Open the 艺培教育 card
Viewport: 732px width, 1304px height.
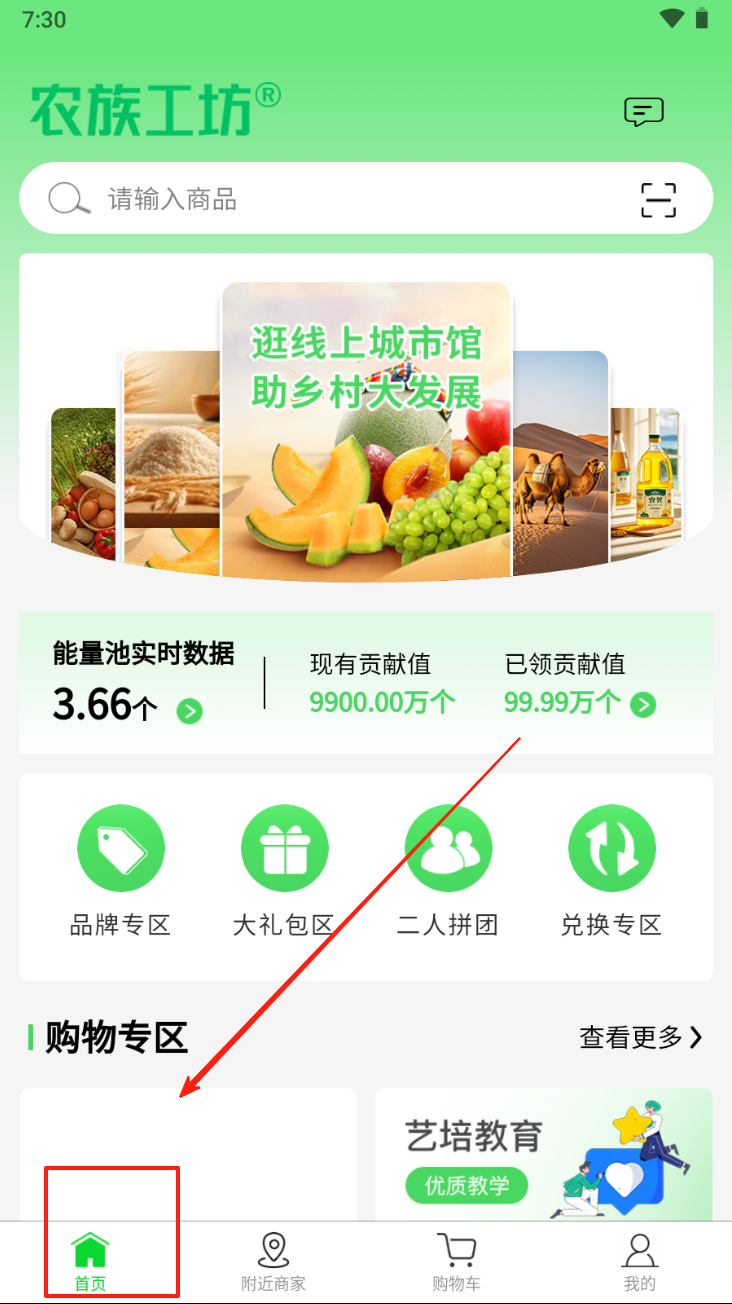click(543, 1155)
